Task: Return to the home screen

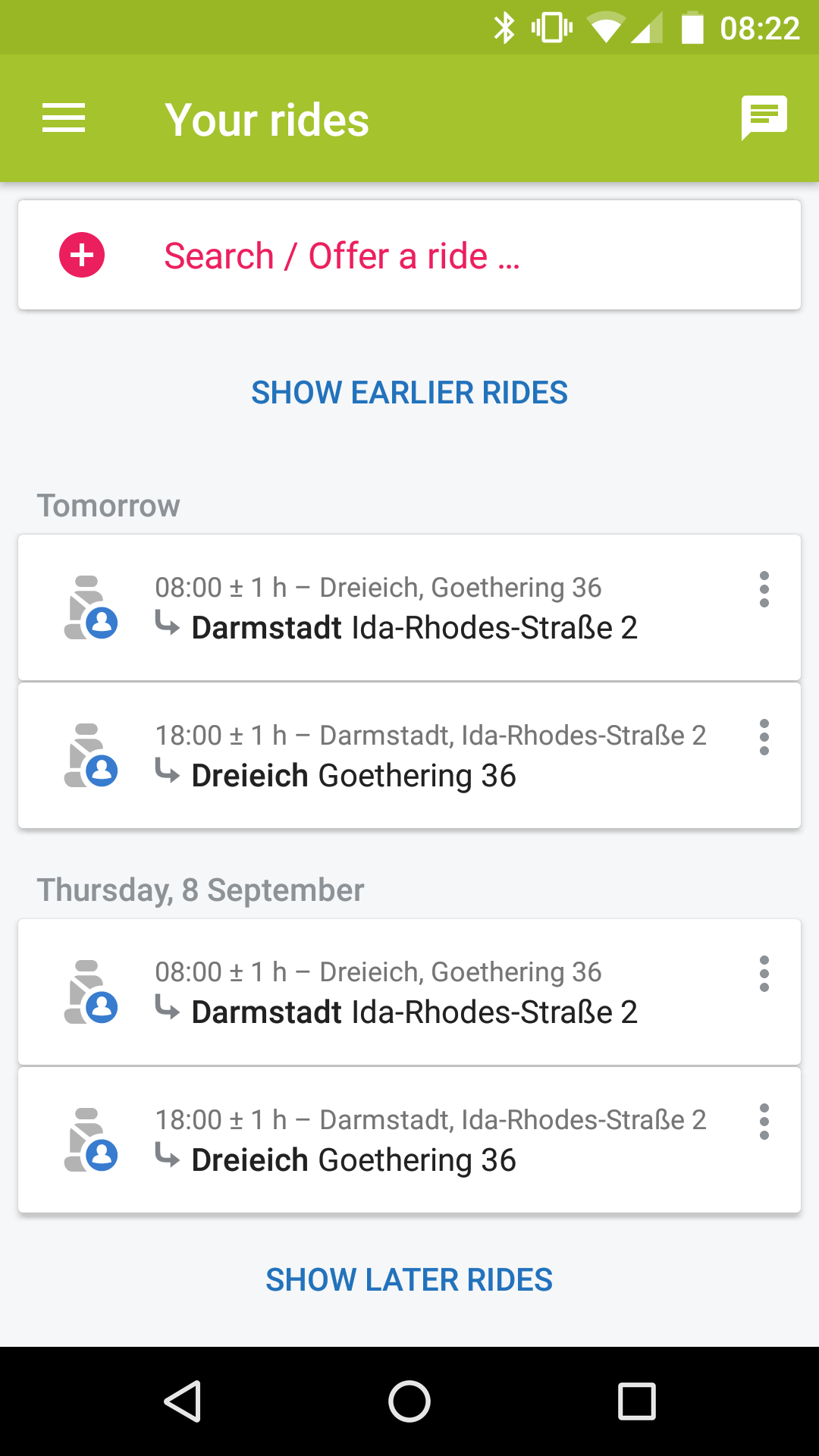Action: (409, 1401)
